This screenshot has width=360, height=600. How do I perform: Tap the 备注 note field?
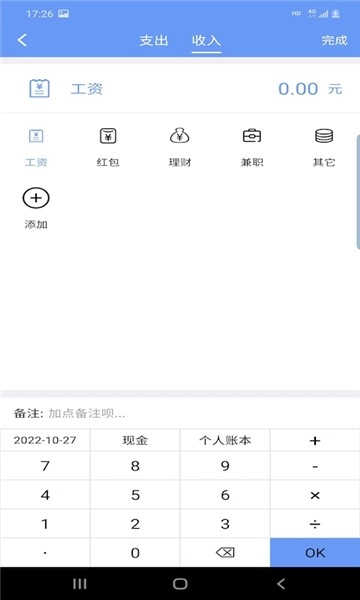180,413
